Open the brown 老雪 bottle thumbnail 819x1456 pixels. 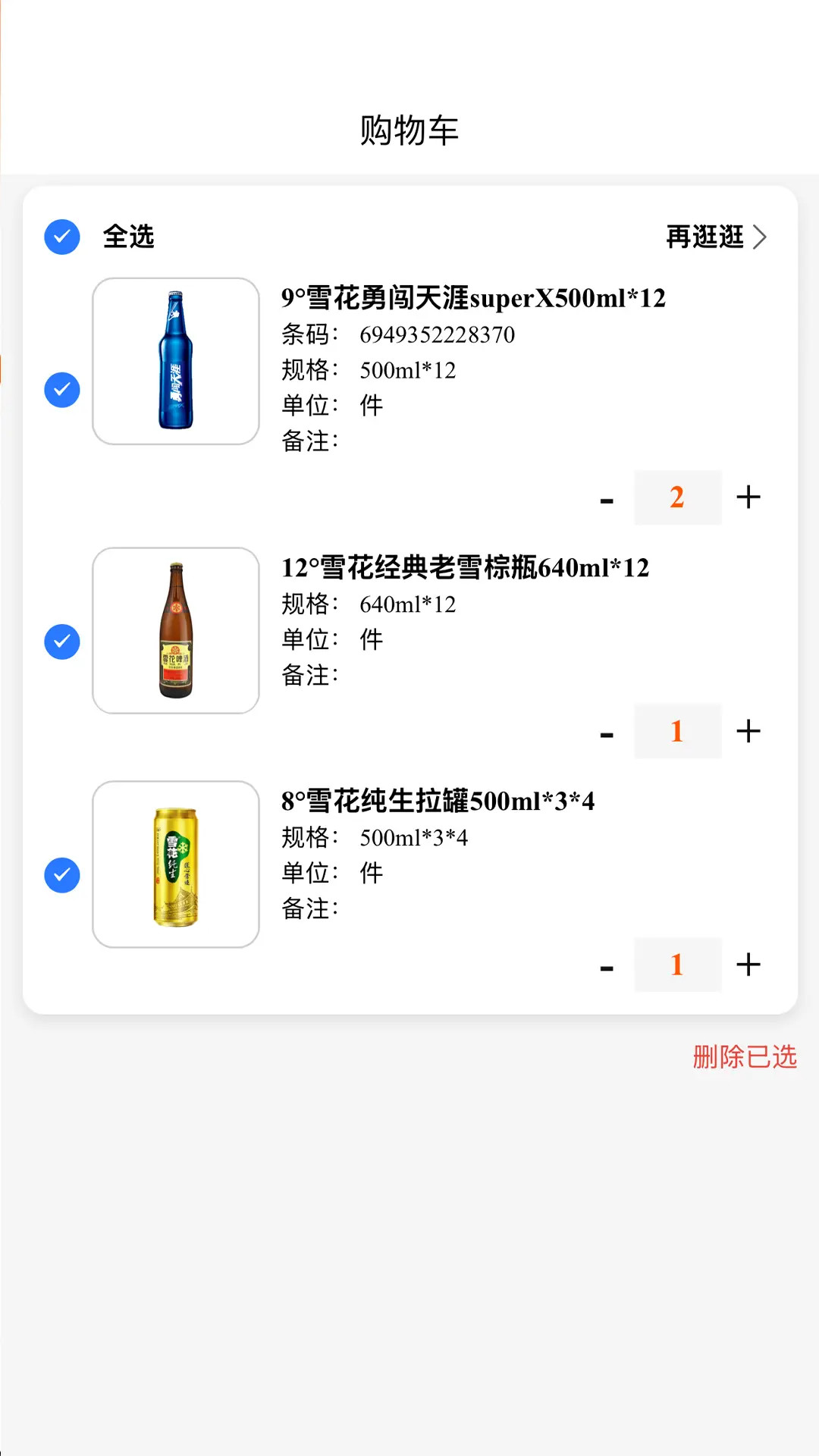coord(175,630)
